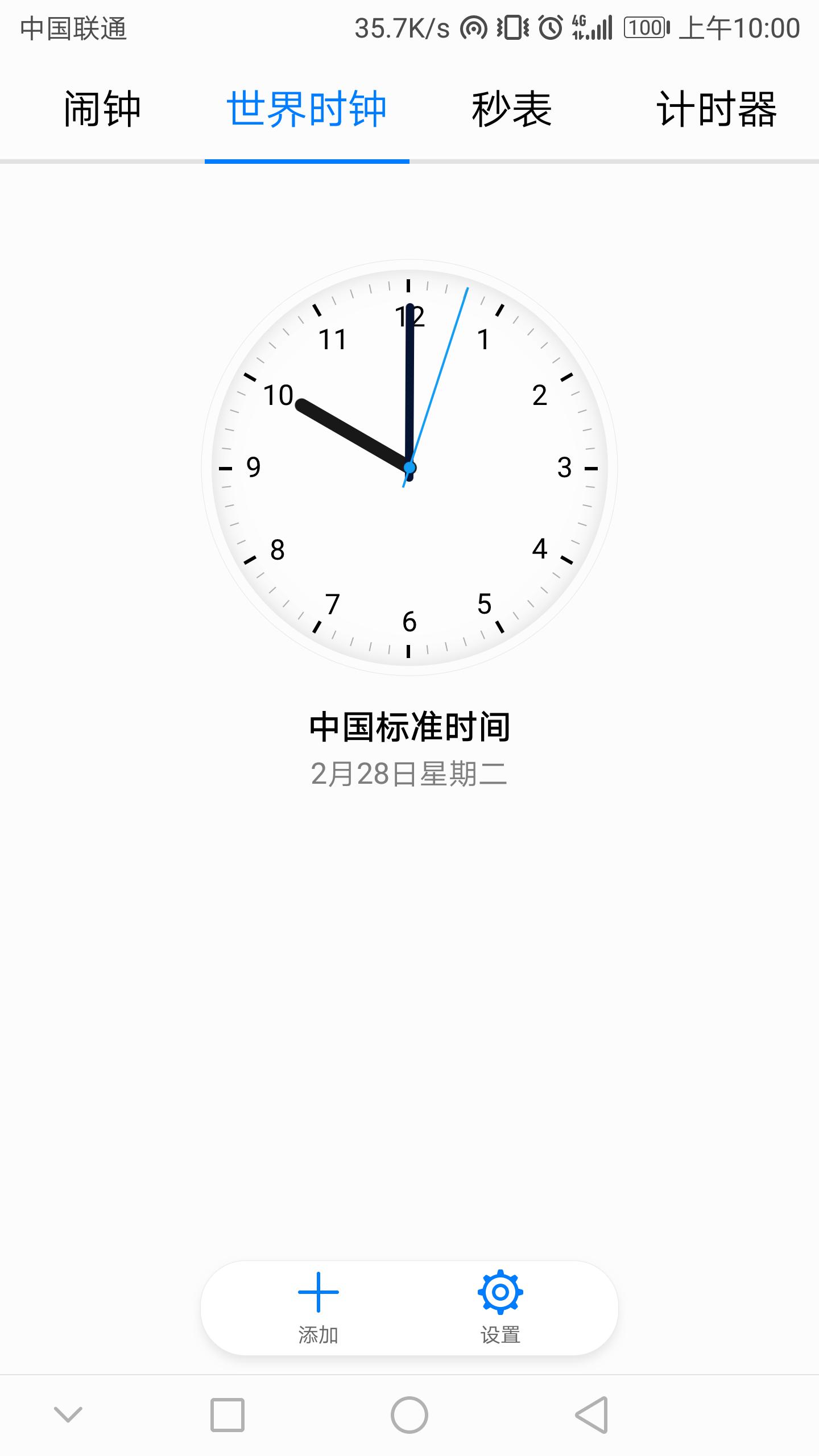The height and width of the screenshot is (1456, 819).
Task: Select the 世界时钟 tab
Action: point(307,109)
